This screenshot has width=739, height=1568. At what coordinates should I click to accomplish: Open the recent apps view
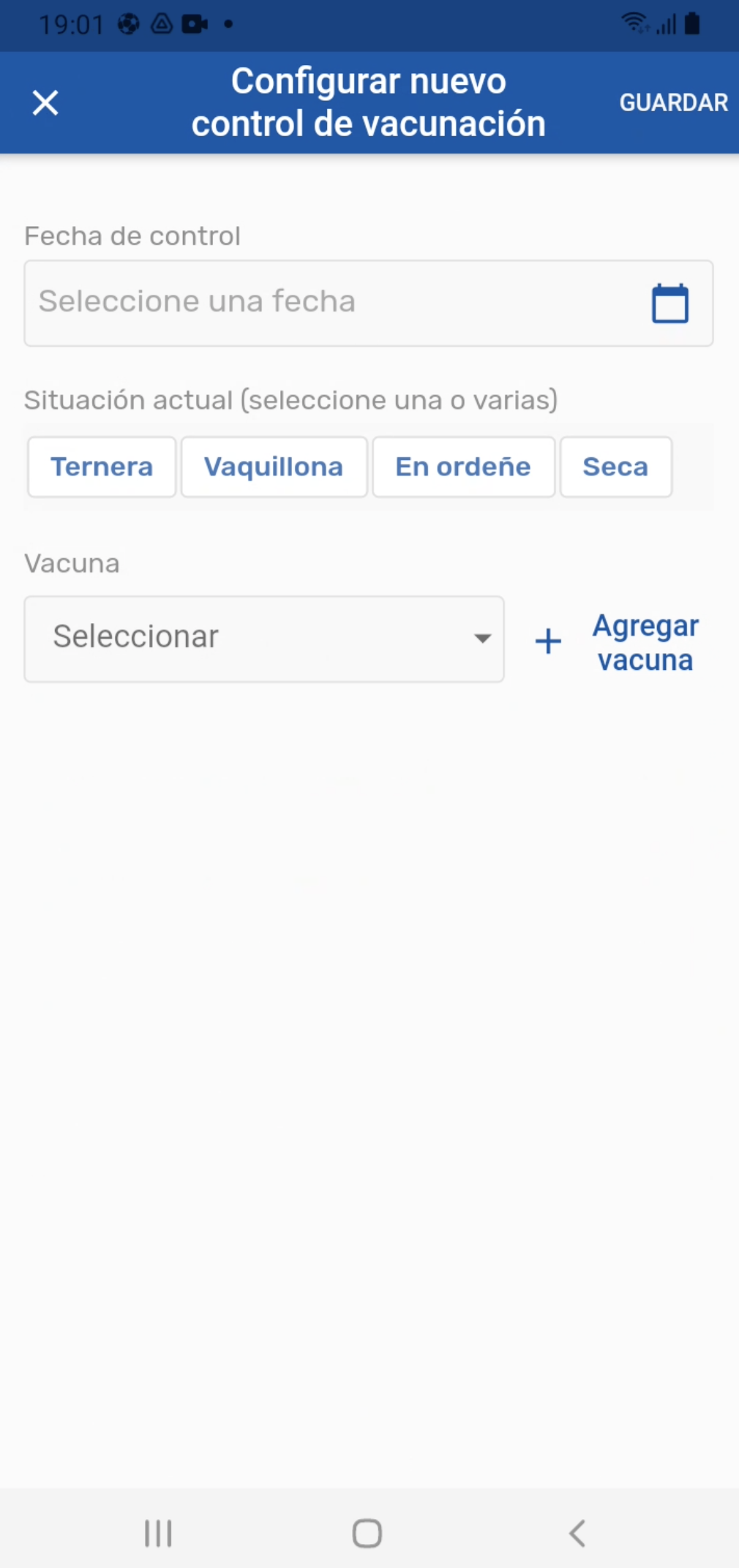(x=158, y=1533)
